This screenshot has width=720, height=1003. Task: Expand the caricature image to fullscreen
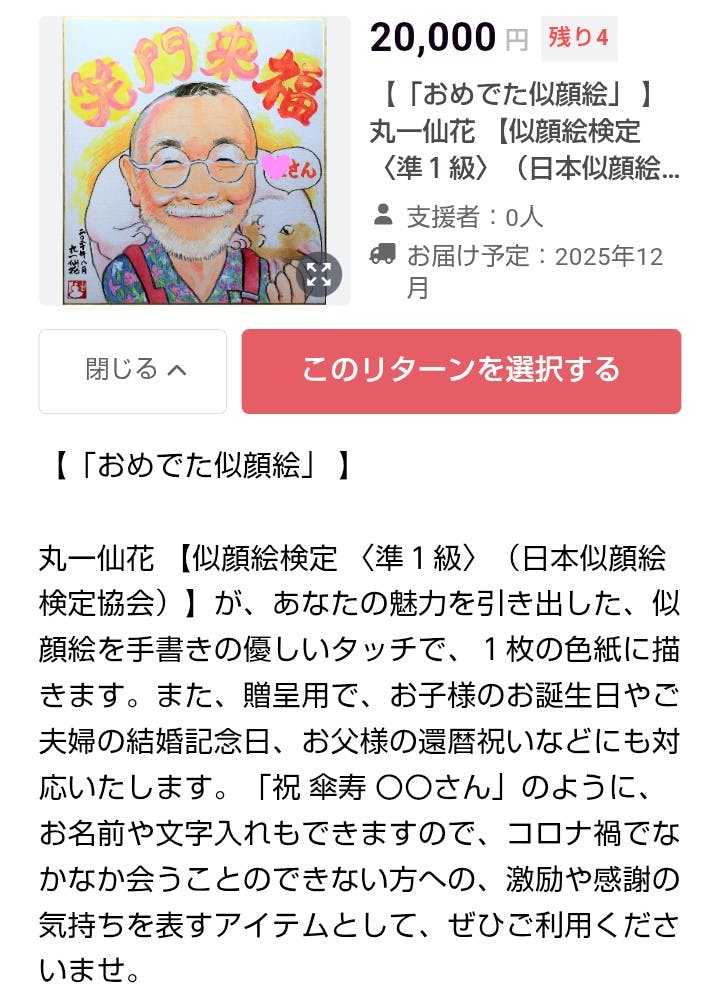[319, 274]
